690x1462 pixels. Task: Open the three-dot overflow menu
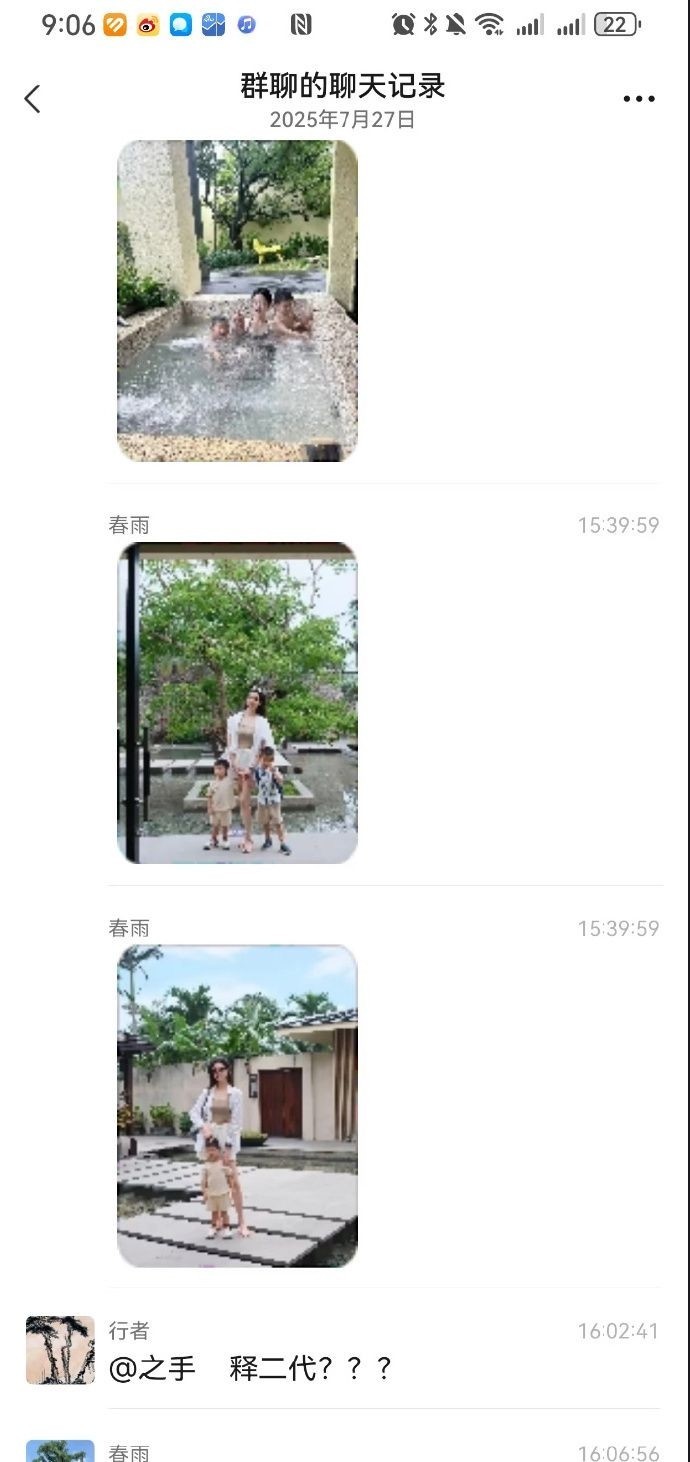638,99
